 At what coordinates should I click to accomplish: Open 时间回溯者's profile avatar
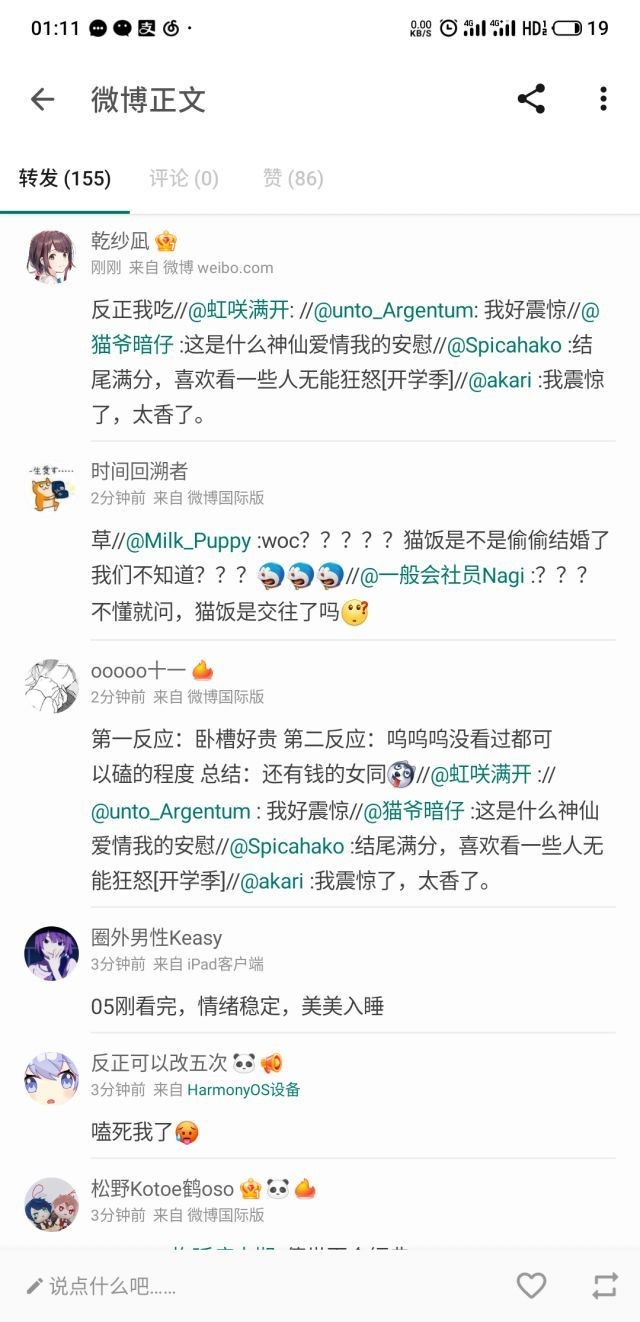pos(51,486)
